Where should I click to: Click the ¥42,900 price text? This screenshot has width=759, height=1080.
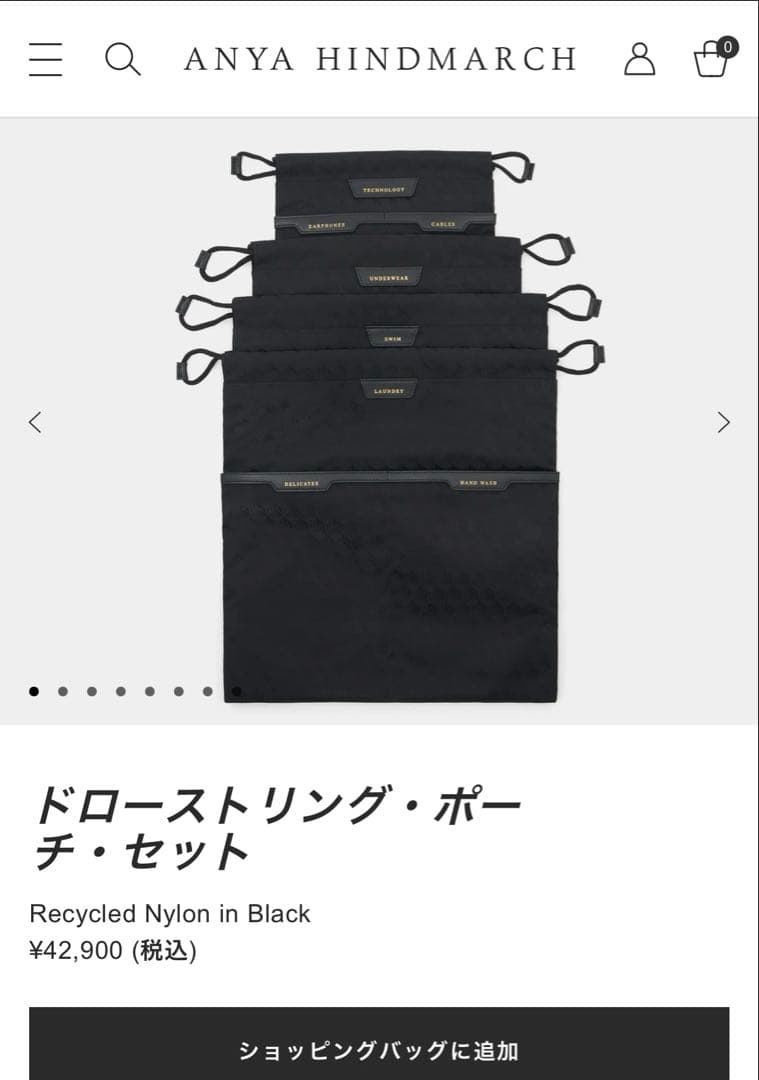pos(117,952)
